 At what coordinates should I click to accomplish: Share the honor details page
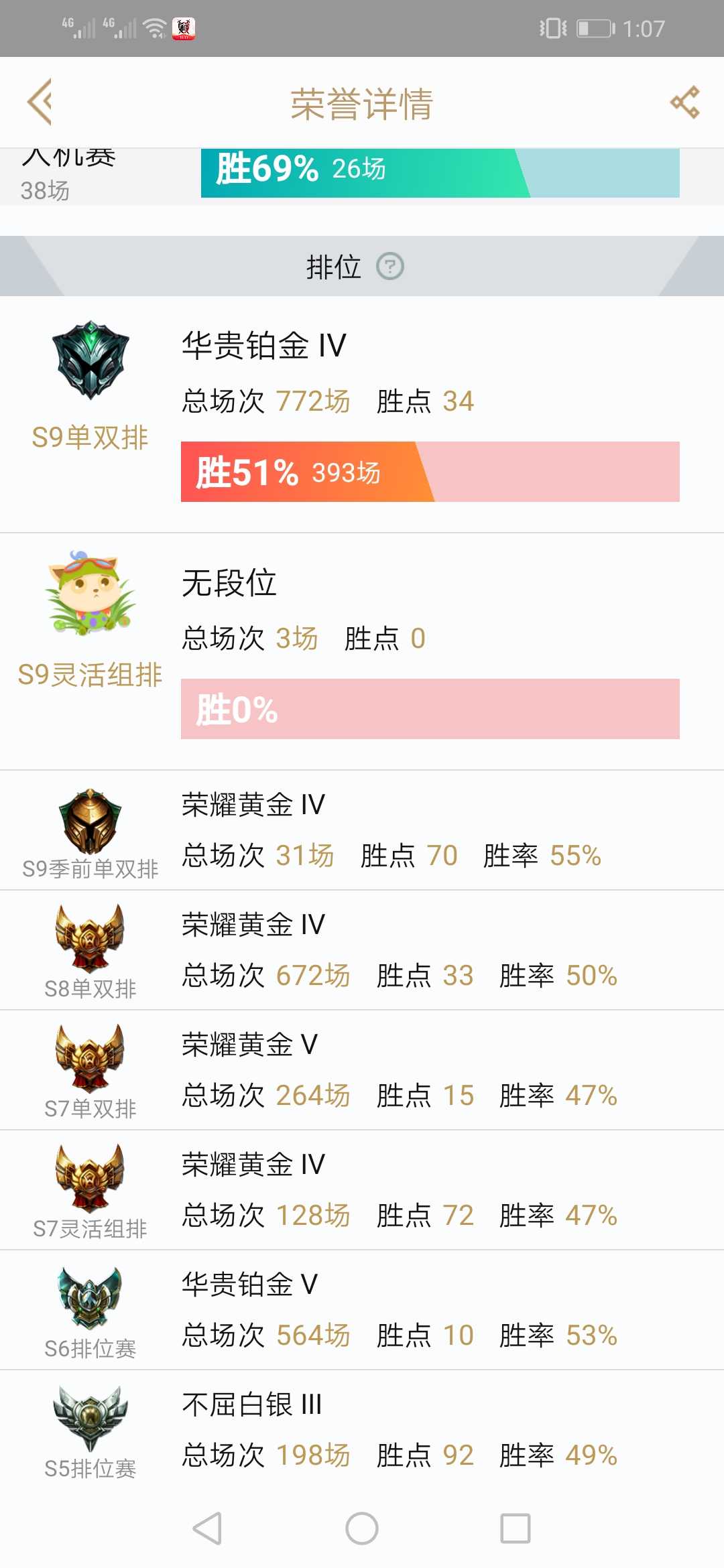pos(685,103)
